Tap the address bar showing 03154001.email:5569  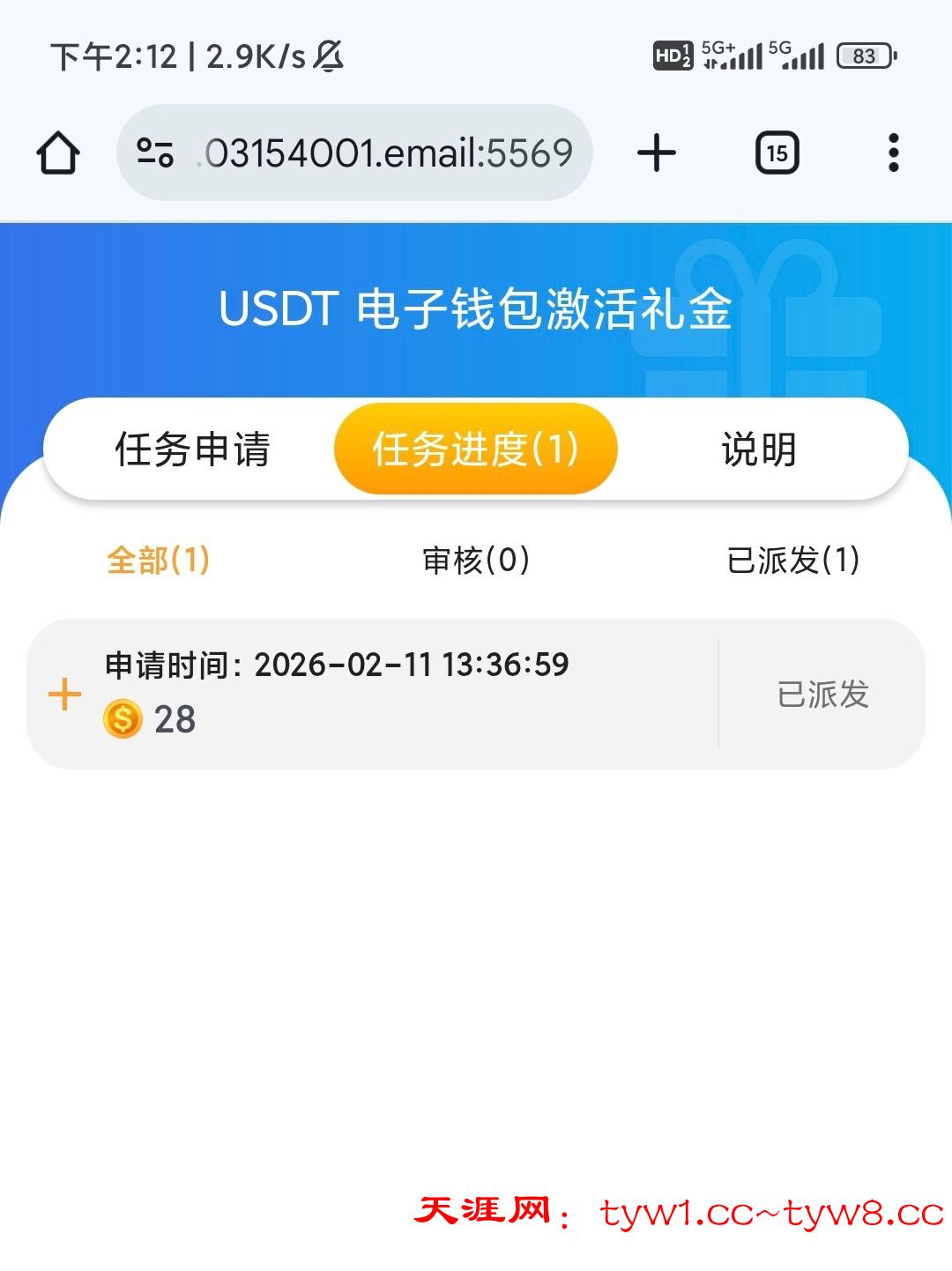pyautogui.click(x=388, y=153)
